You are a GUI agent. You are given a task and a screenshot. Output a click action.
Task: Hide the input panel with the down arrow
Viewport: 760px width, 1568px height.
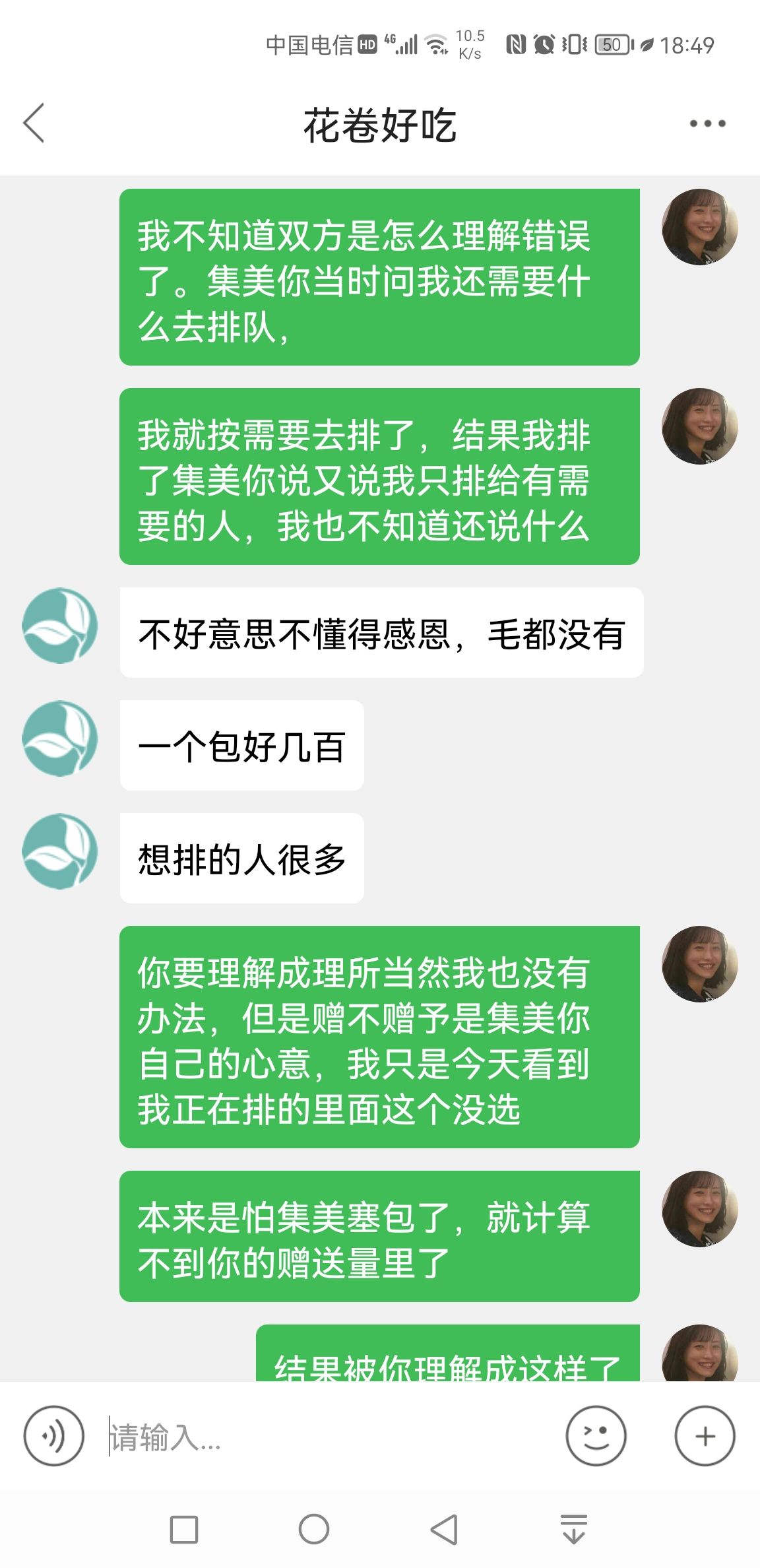573,1530
